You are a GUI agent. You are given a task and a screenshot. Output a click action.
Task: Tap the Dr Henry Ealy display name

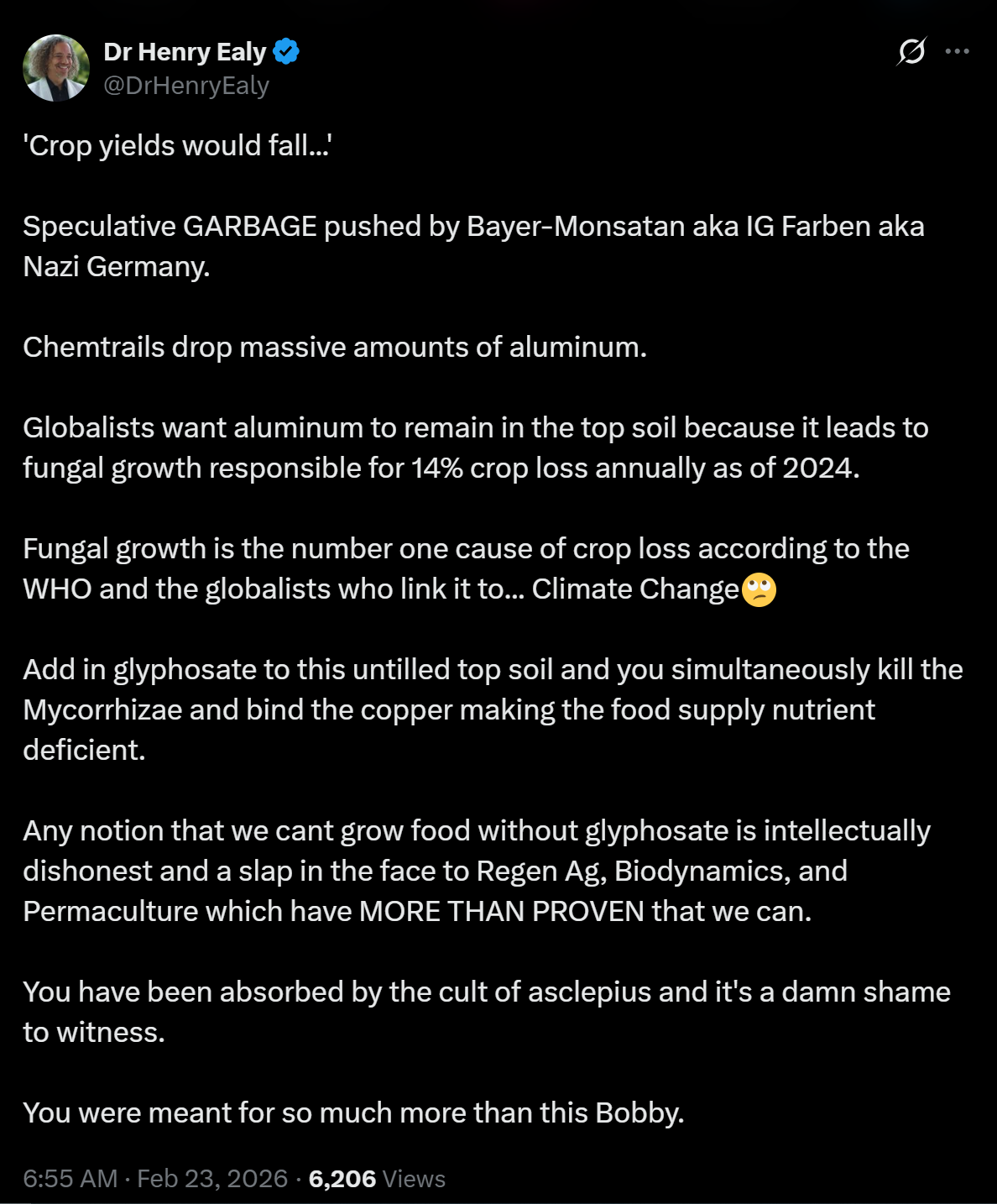click(185, 52)
